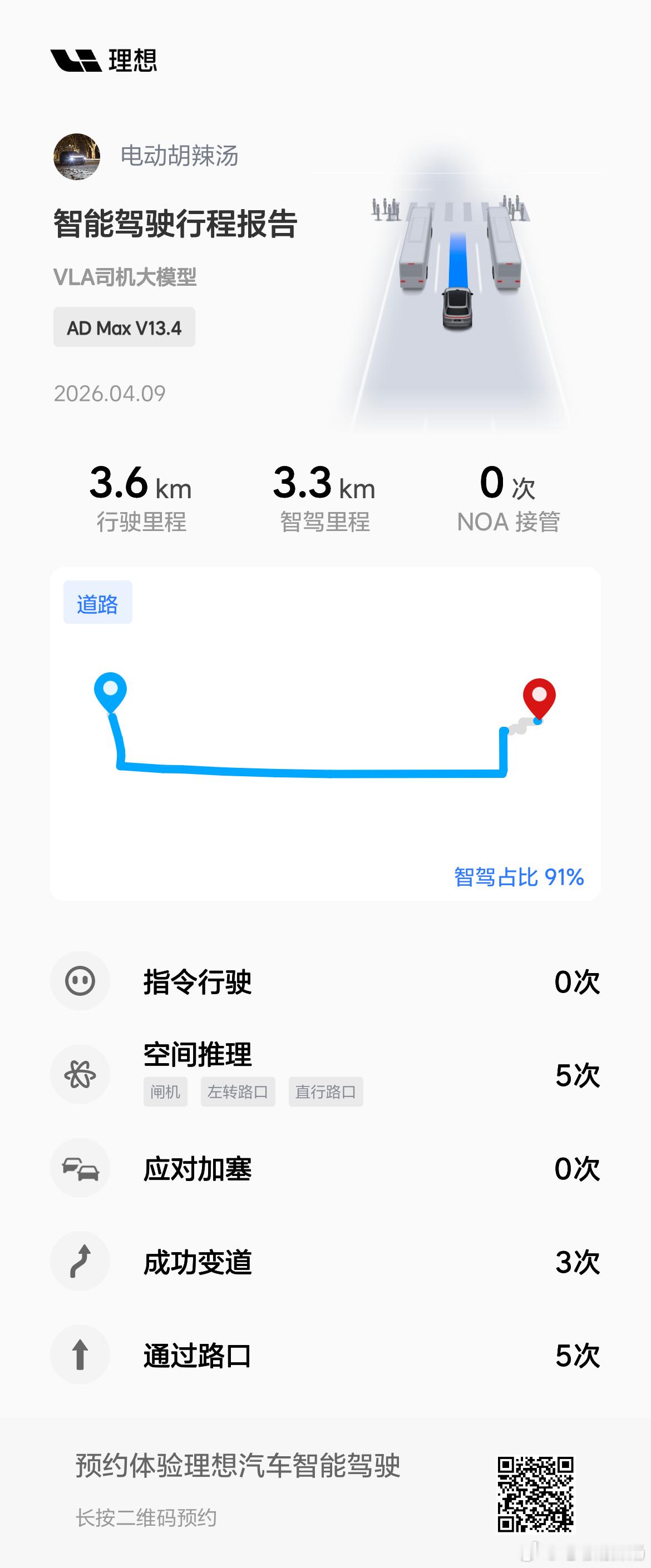
Task: Click the 成功变道 curved arrow icon
Action: pos(80,1262)
